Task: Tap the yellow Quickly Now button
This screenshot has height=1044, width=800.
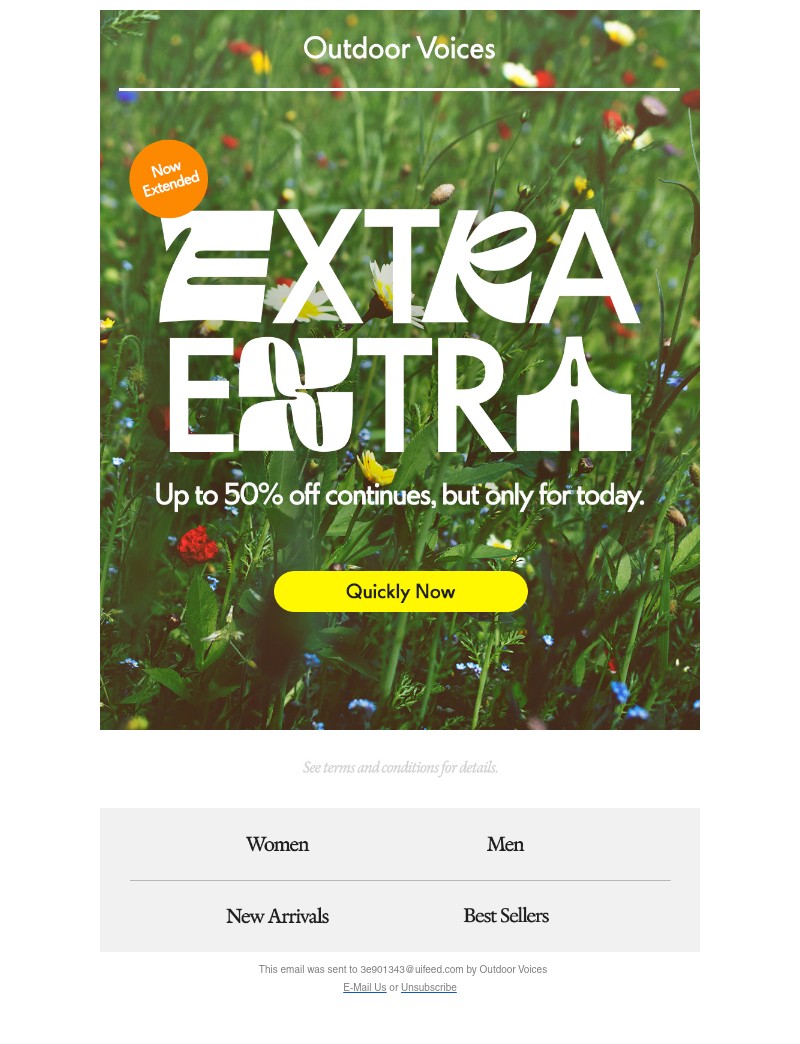Action: coord(400,591)
